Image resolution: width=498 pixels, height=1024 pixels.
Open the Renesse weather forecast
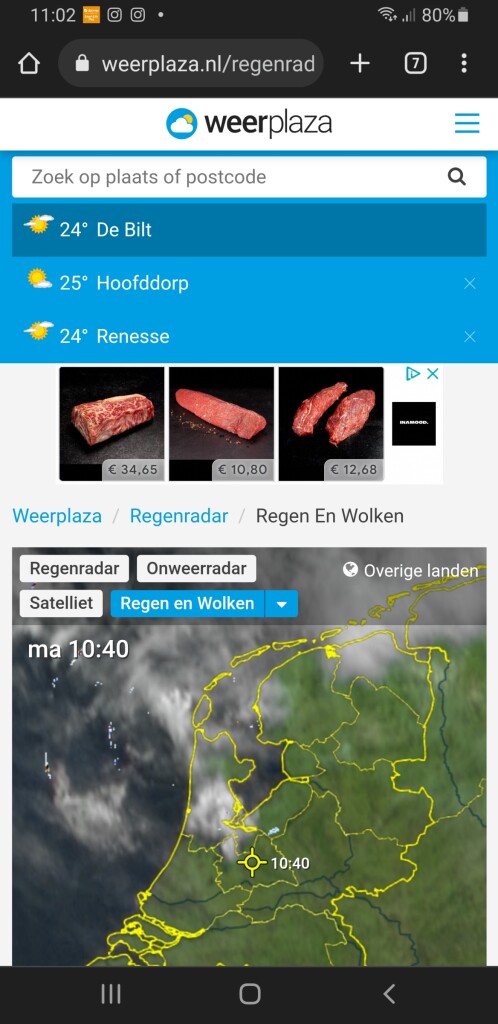235,336
